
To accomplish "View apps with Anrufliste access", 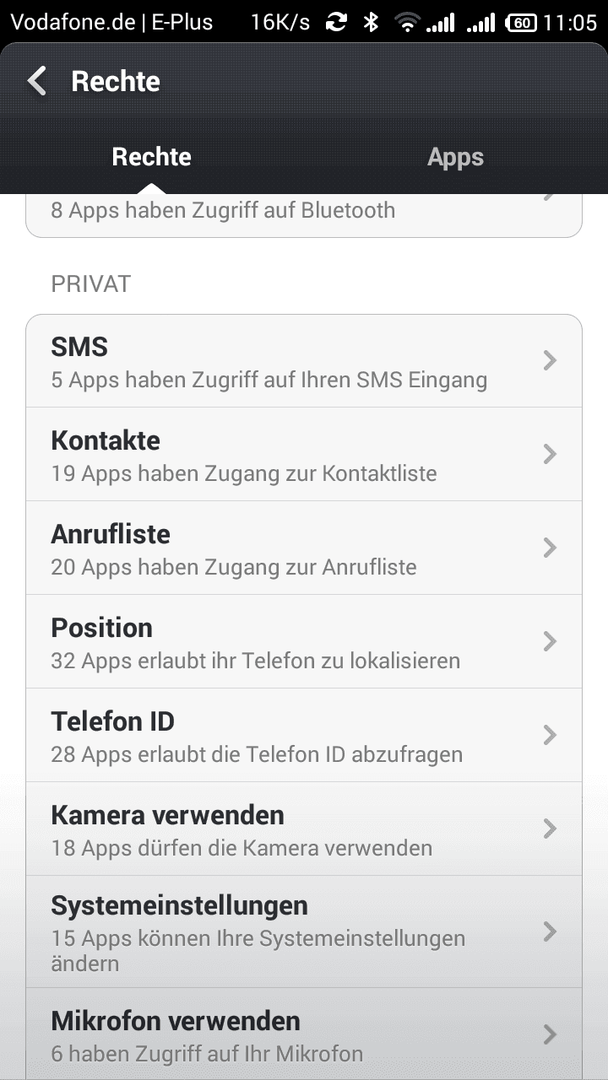I will [x=304, y=548].
